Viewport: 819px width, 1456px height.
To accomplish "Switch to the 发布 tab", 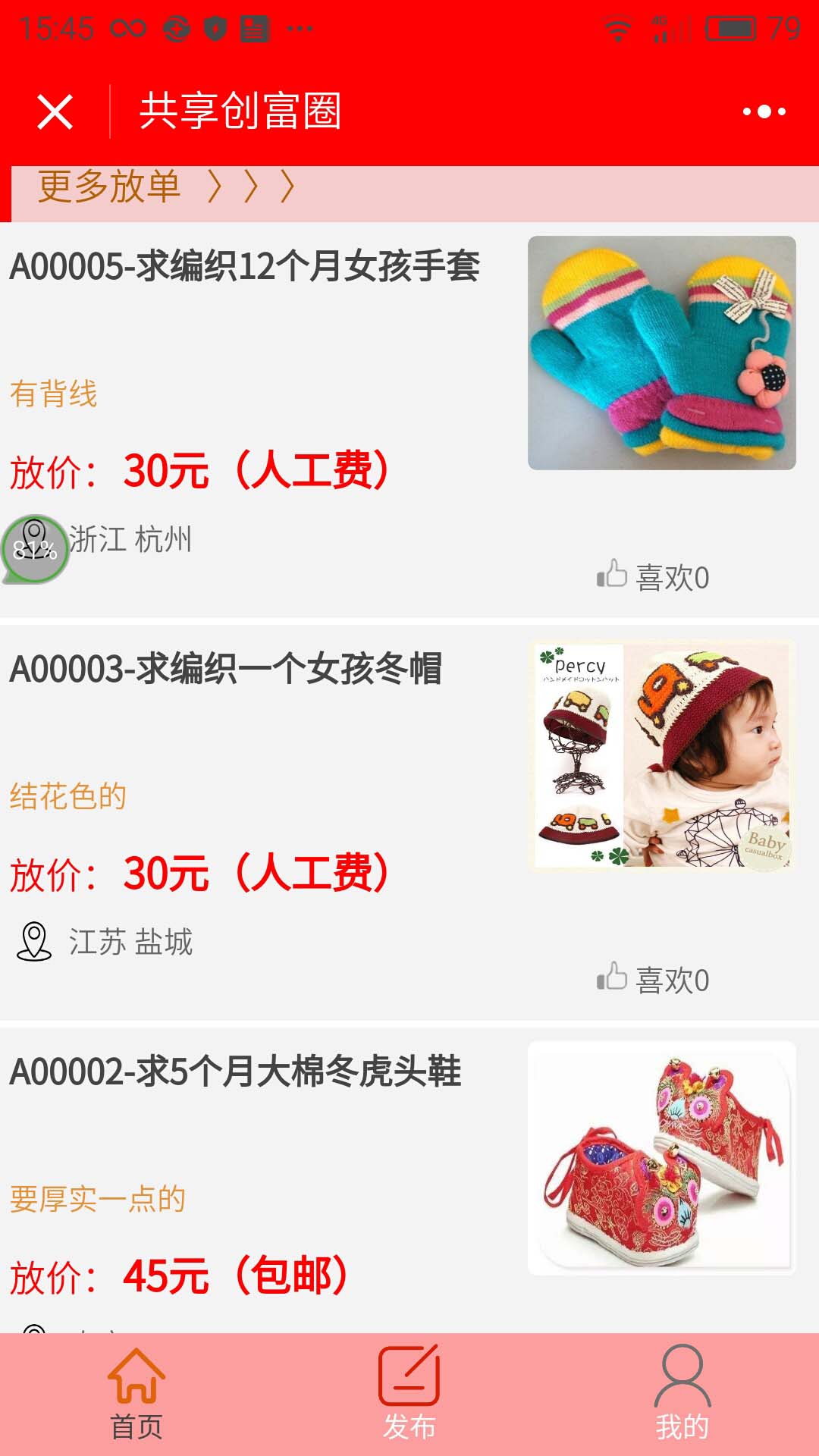I will pyautogui.click(x=409, y=1394).
